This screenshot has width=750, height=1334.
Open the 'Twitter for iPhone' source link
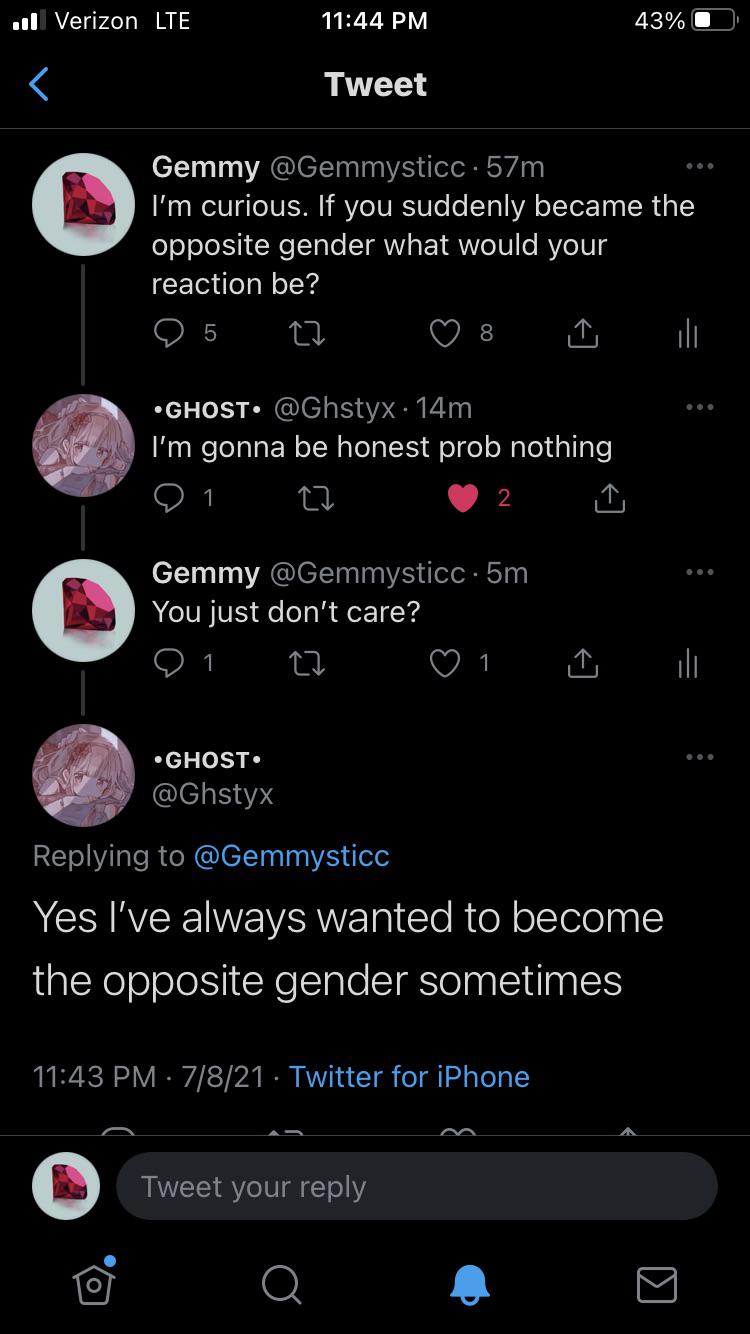click(409, 1077)
